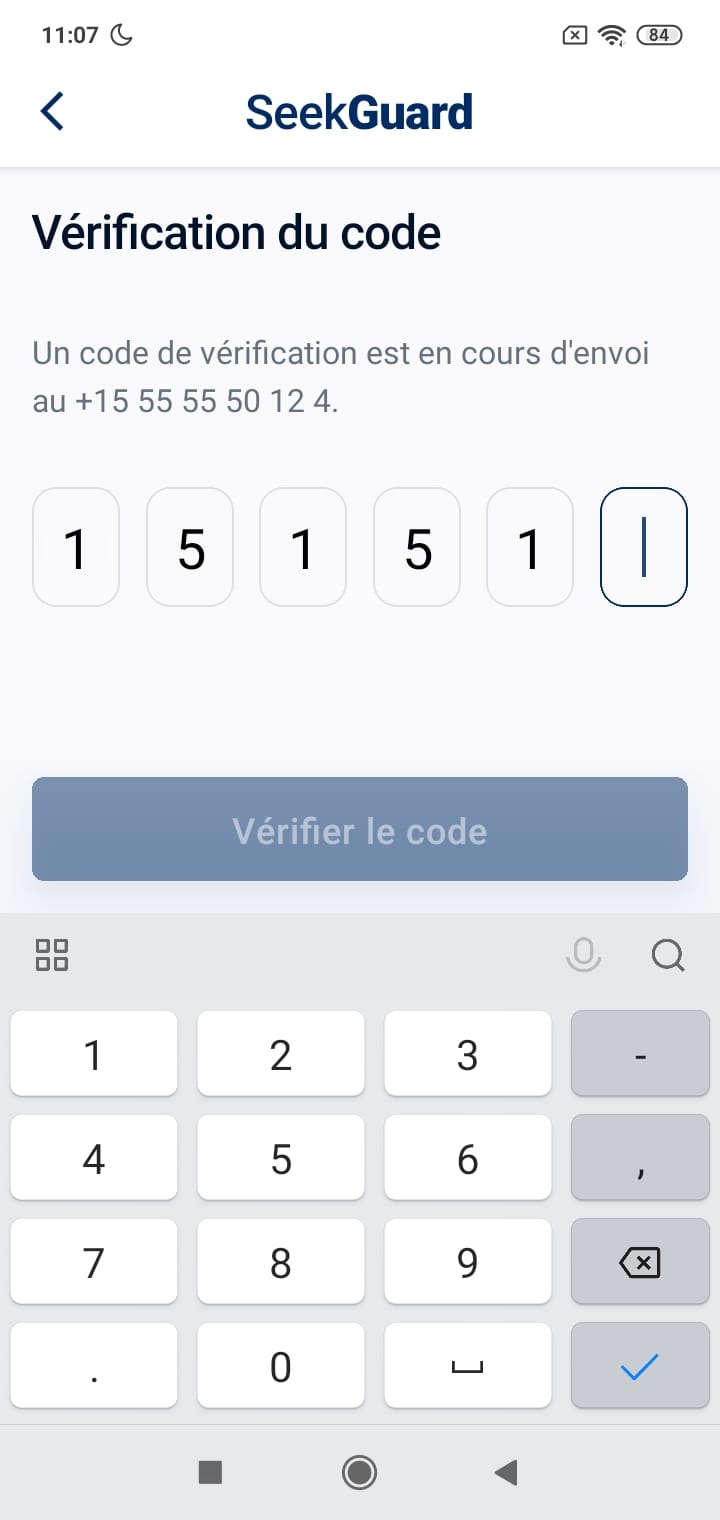Type digit 5 on the keypad
This screenshot has height=1520, width=720.
281,1158
